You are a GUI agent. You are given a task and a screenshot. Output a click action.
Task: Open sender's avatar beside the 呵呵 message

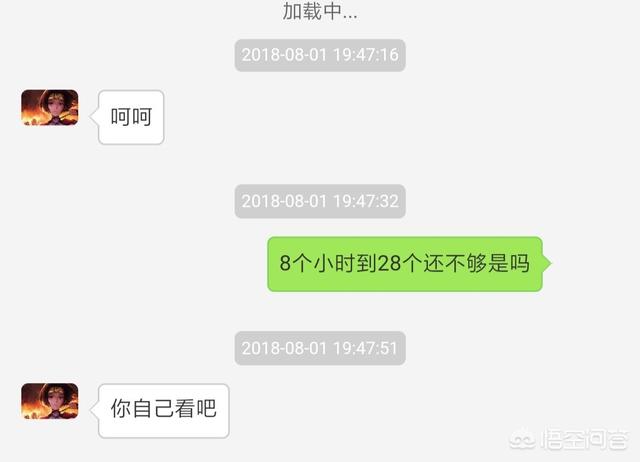tap(49, 108)
